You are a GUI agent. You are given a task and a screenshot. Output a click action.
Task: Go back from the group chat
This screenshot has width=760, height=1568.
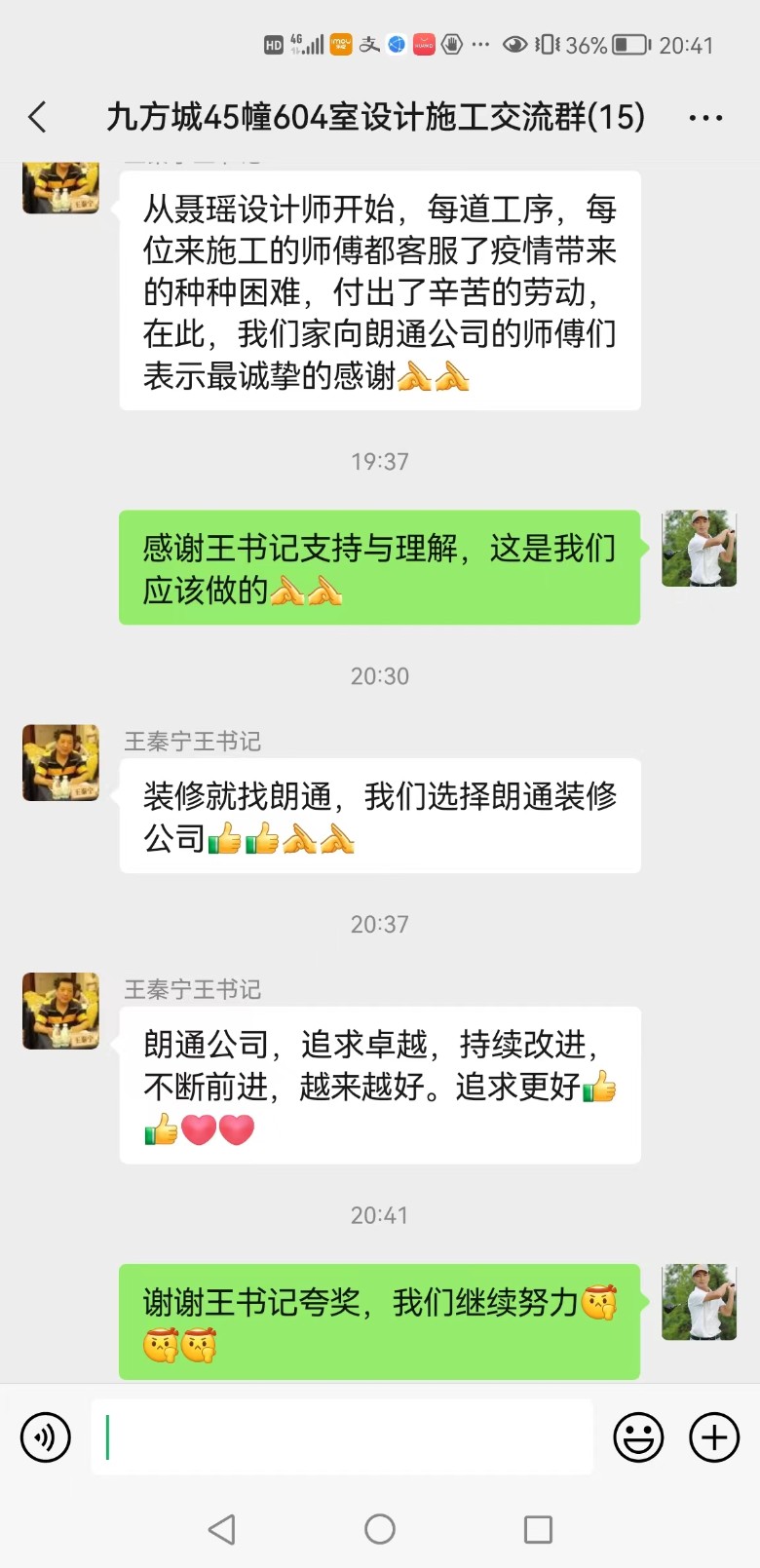pyautogui.click(x=38, y=118)
